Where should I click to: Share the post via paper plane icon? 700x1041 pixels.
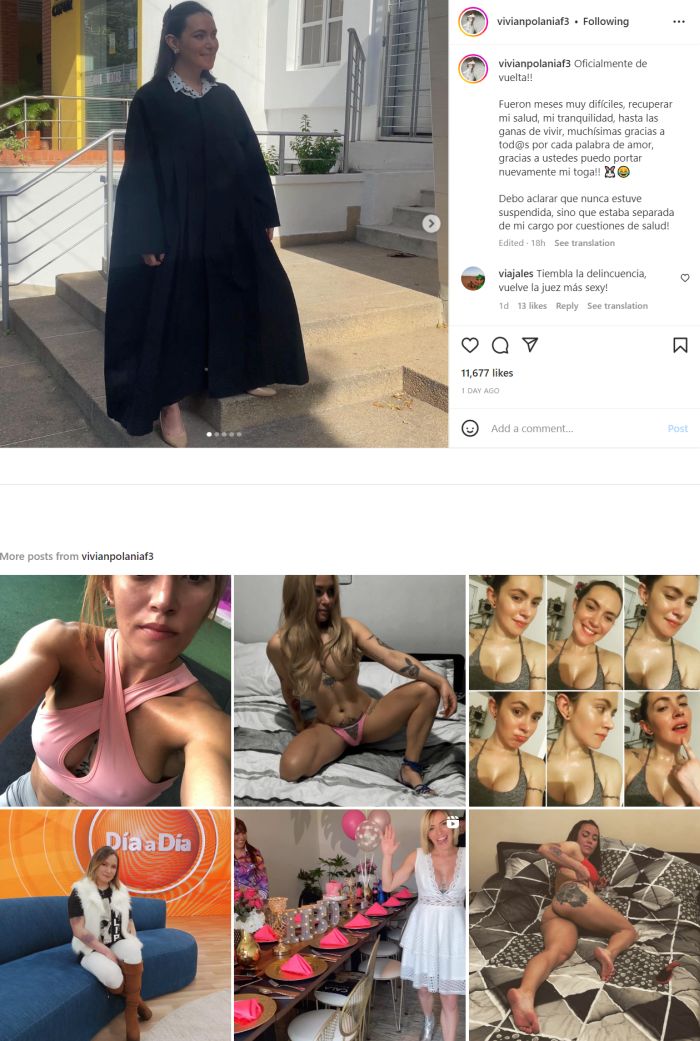[530, 345]
